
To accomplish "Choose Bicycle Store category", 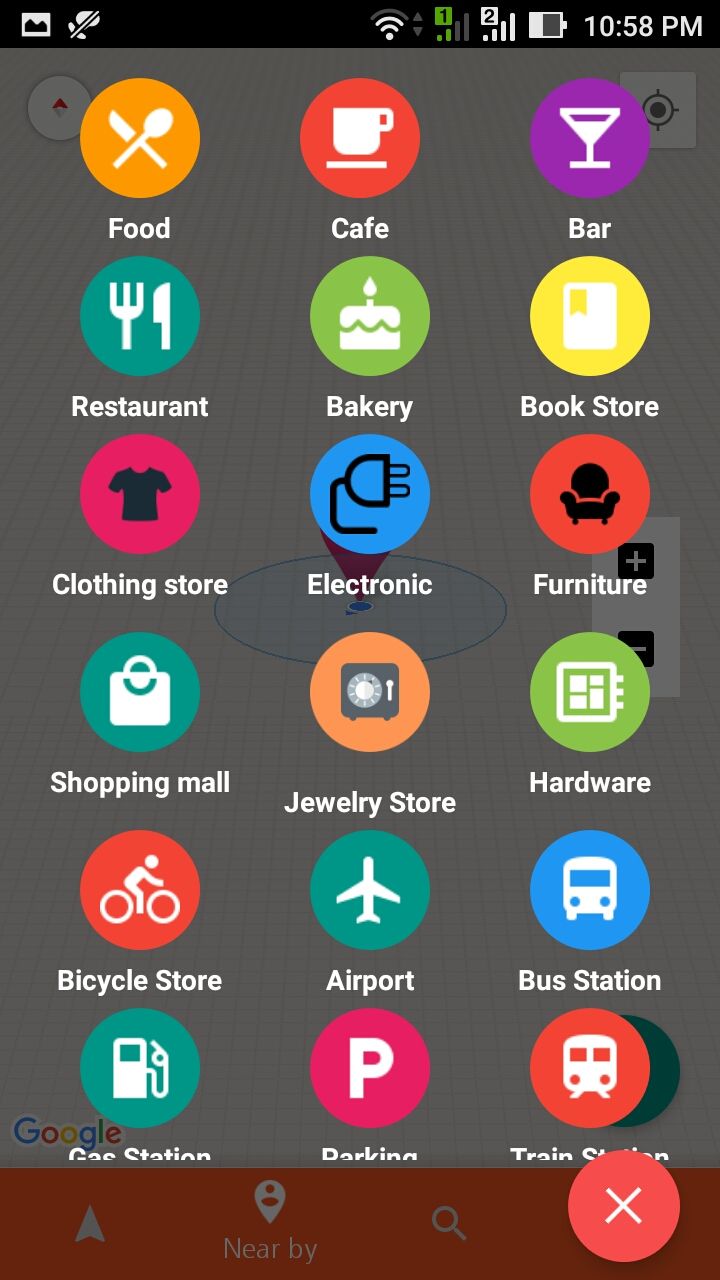I will click(140, 890).
